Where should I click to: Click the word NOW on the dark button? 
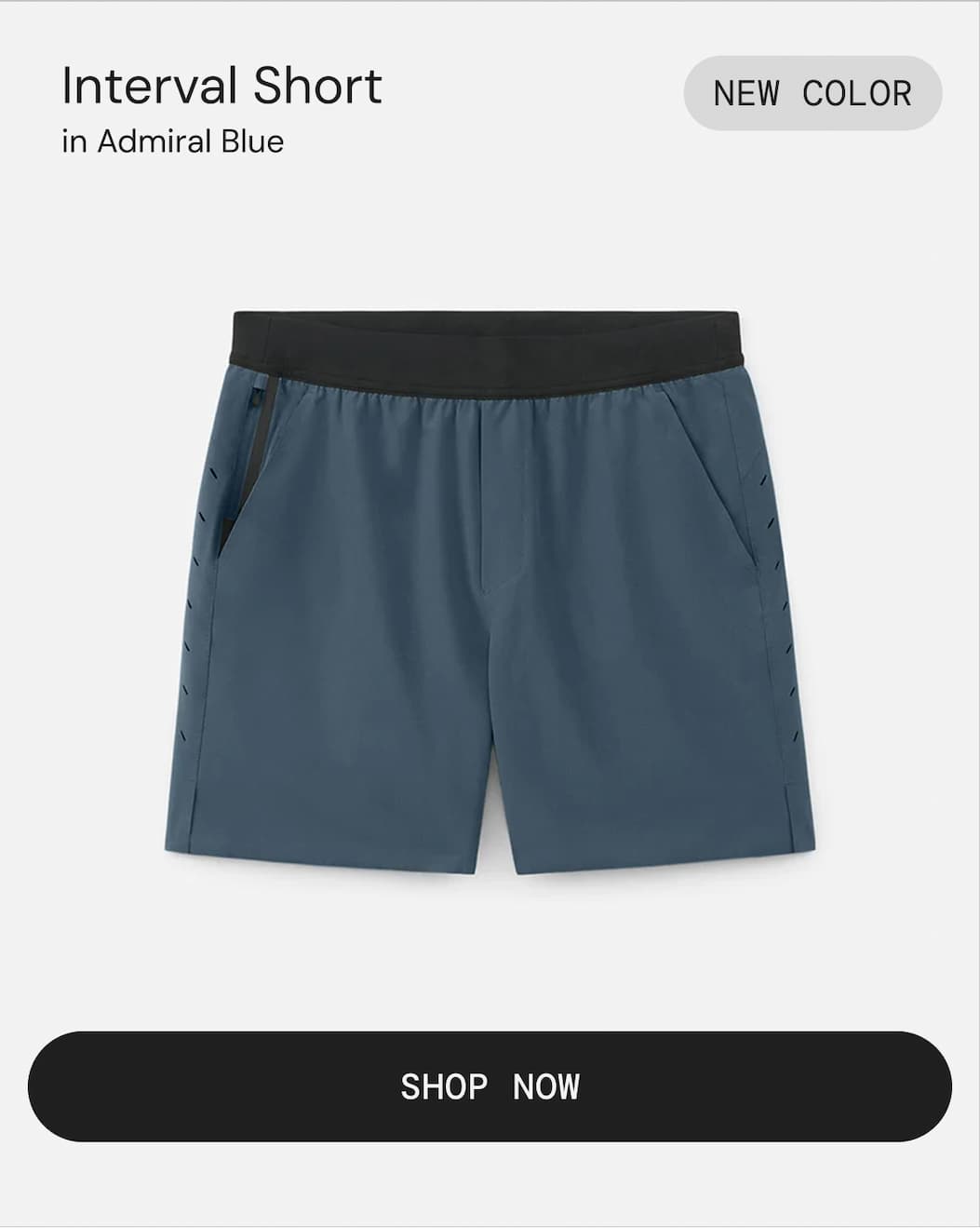click(547, 1086)
